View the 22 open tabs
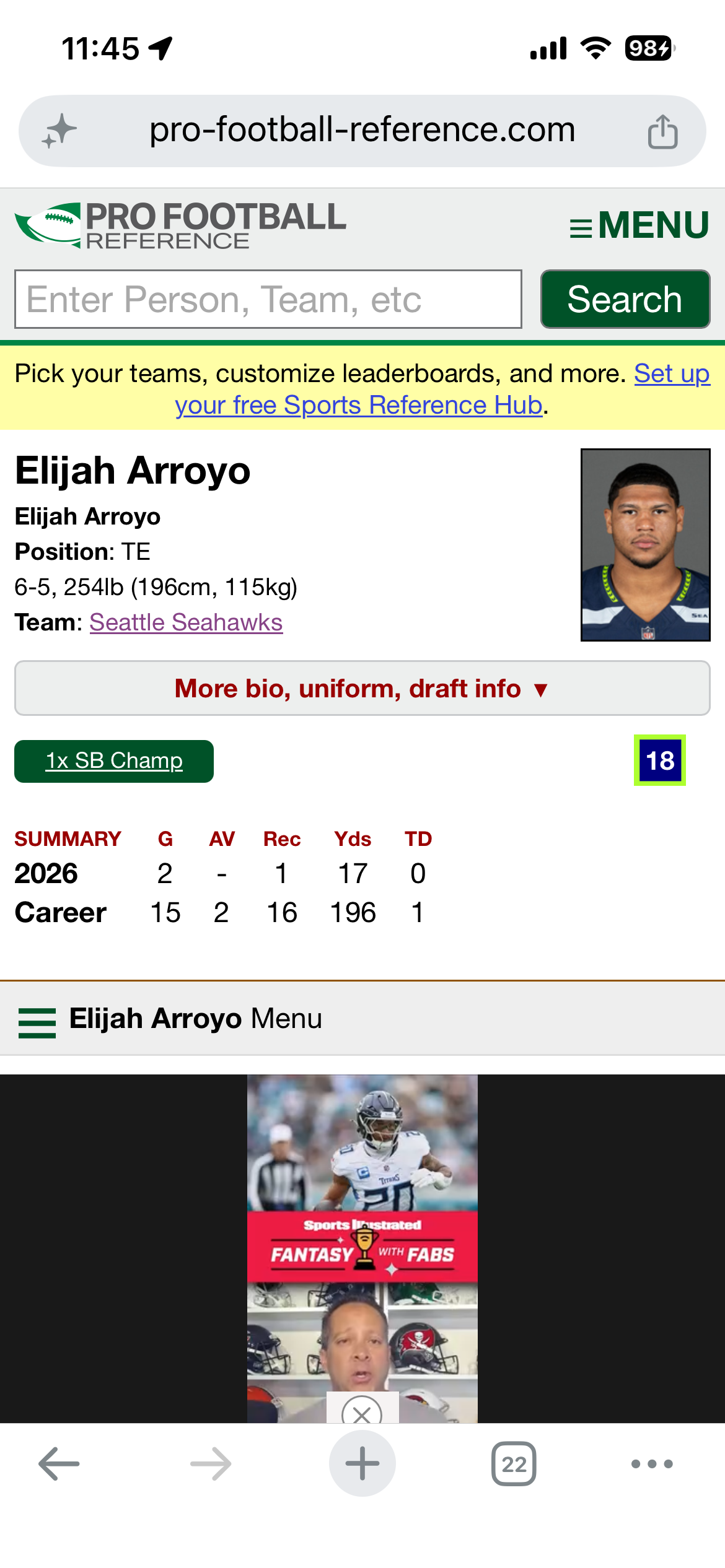725x1568 pixels. pos(514,1464)
